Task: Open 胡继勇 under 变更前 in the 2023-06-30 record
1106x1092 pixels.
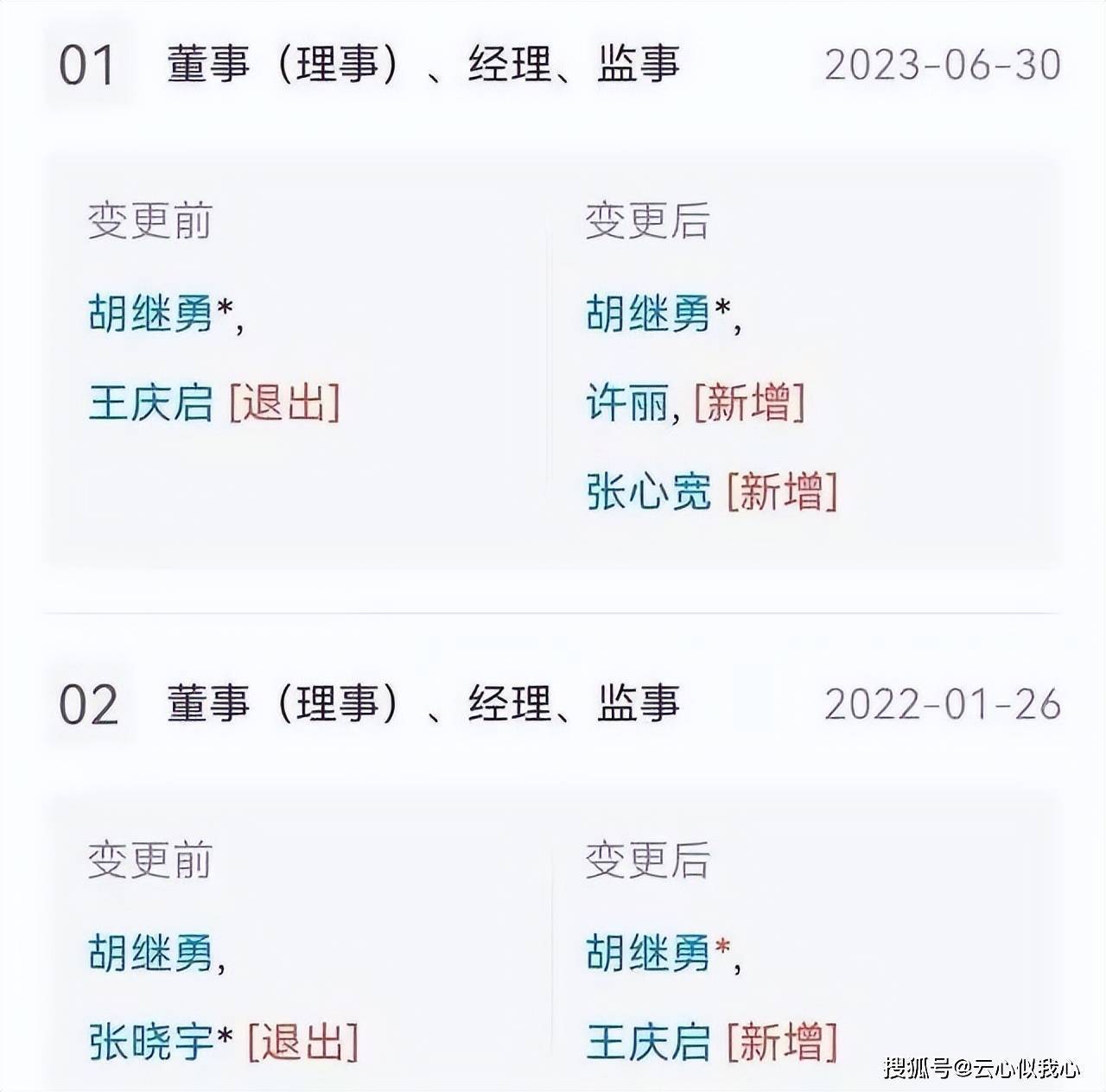Action: 150,313
